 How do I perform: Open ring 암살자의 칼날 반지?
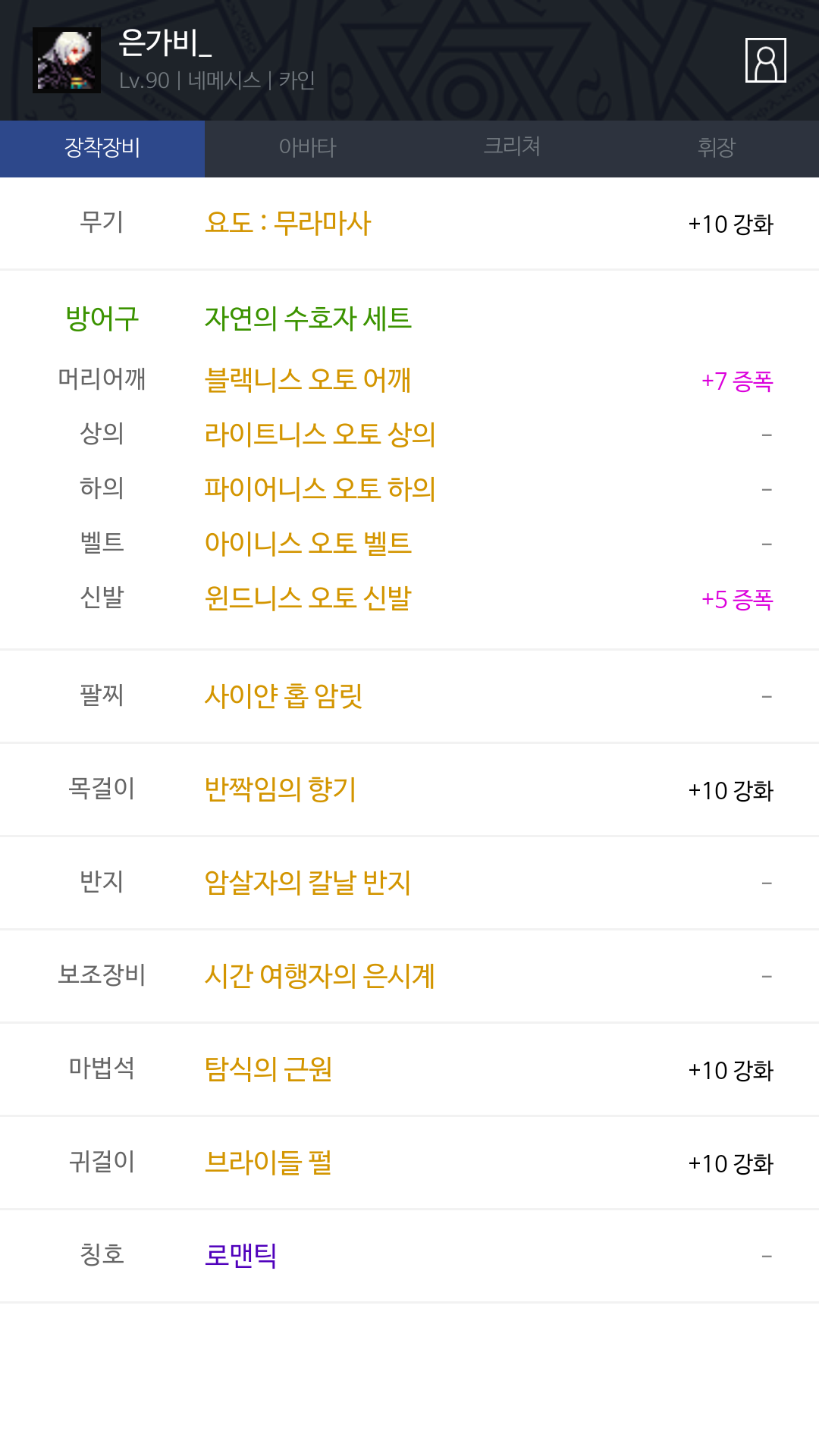[308, 882]
